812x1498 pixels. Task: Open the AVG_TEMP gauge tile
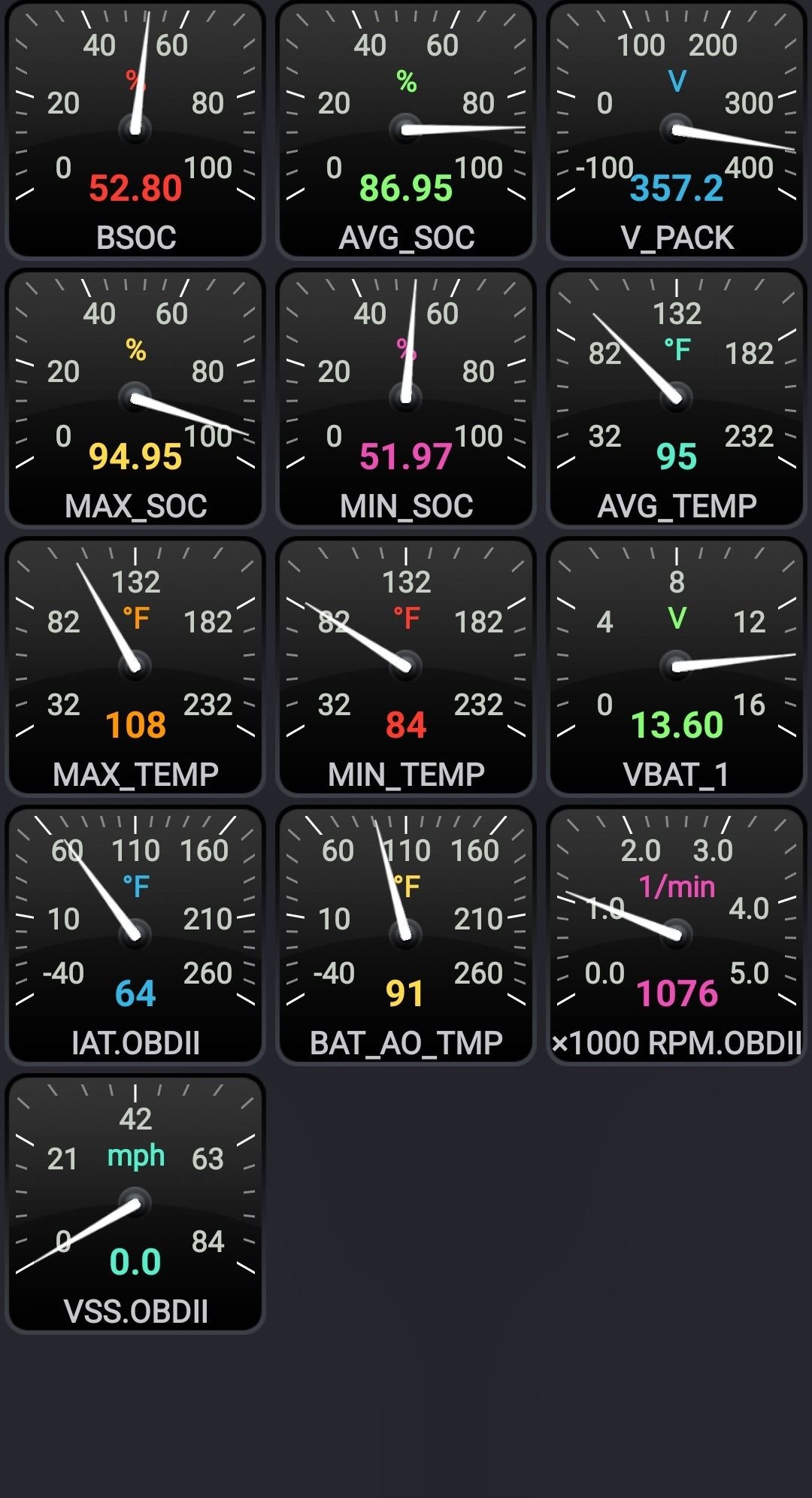tap(677, 398)
